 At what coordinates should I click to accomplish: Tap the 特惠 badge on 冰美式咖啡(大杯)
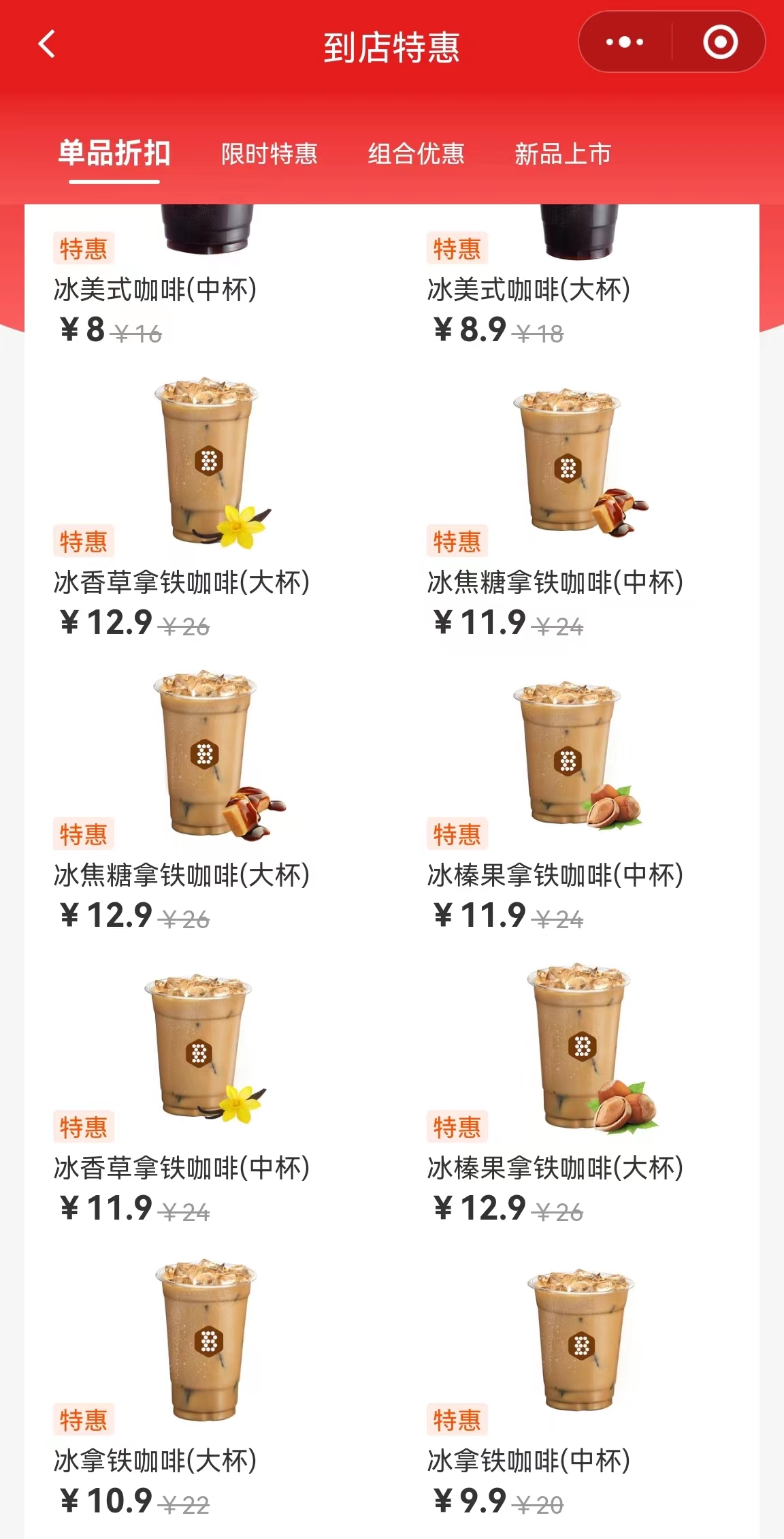457,249
